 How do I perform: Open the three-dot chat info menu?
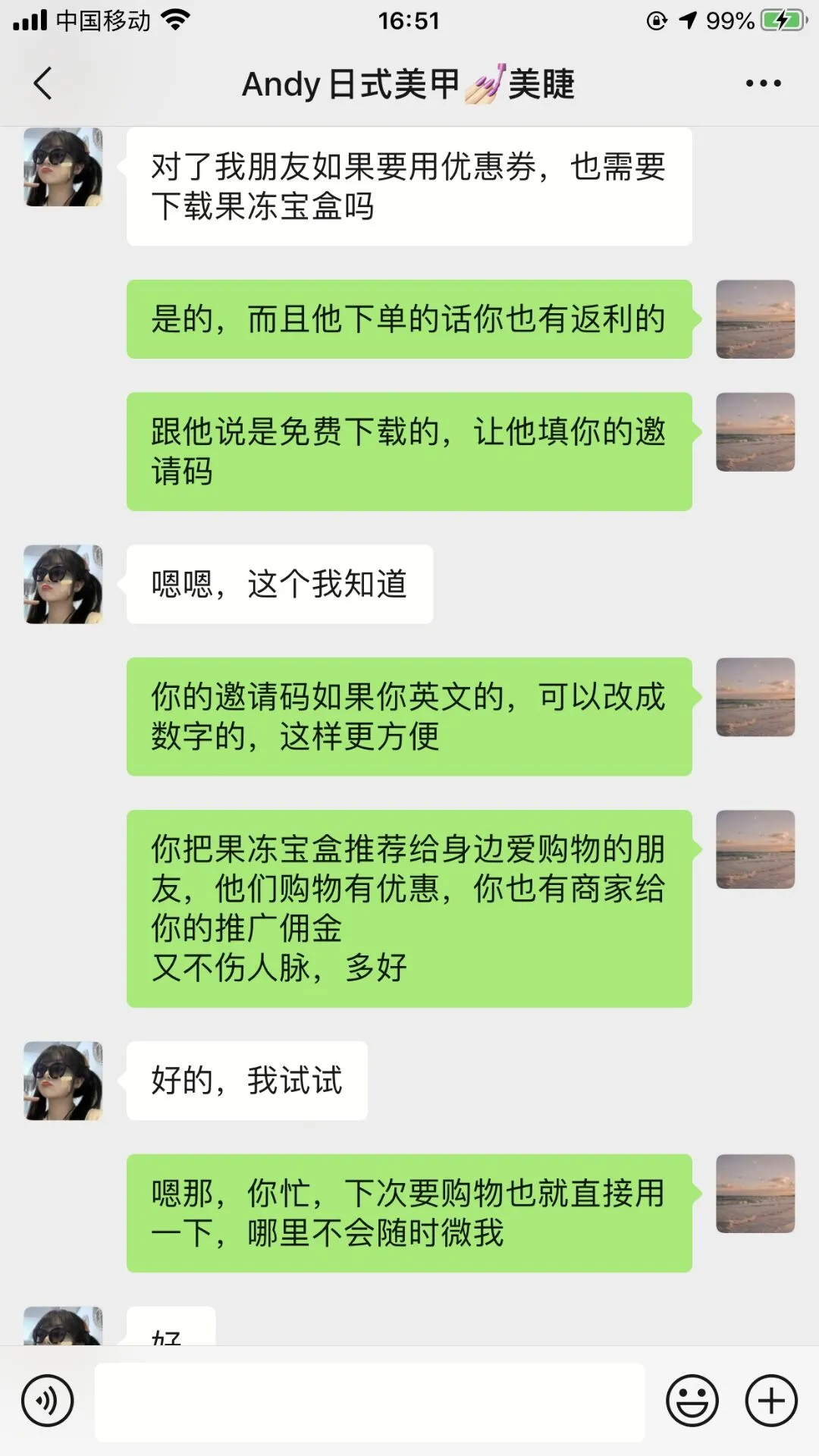pyautogui.click(x=763, y=83)
